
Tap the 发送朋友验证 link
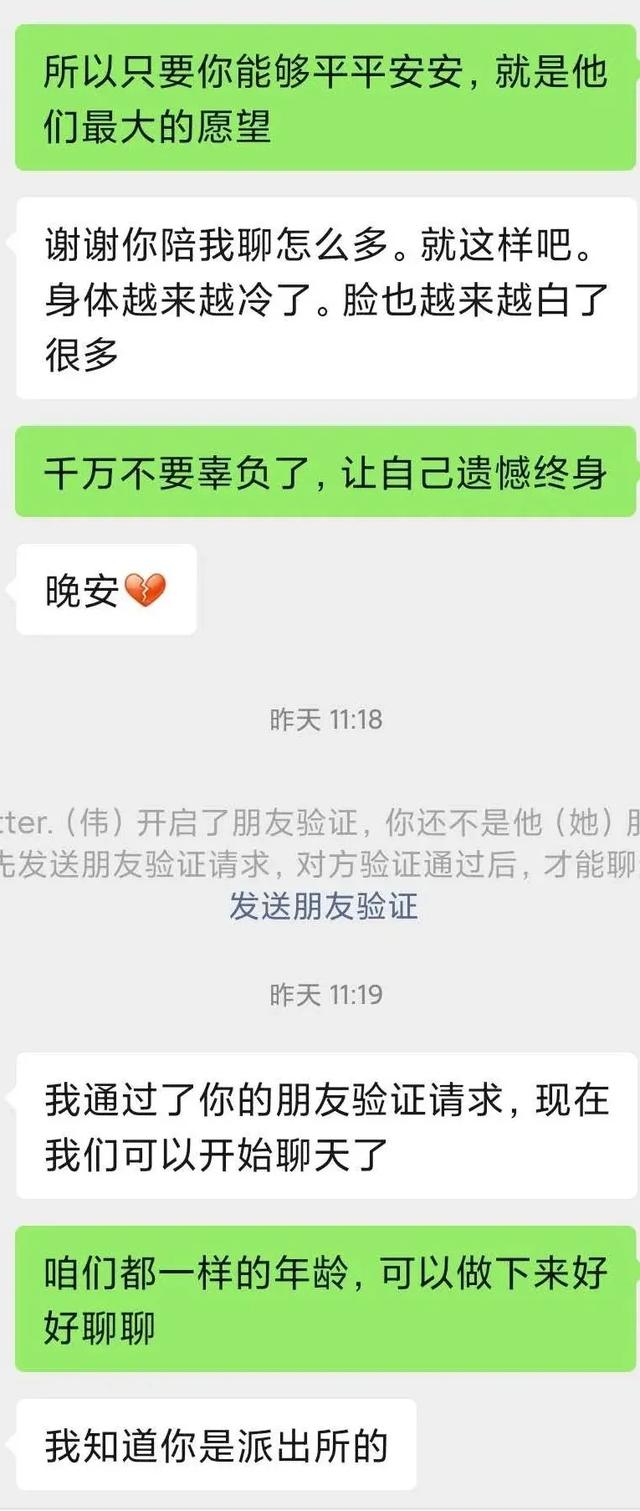click(x=323, y=906)
